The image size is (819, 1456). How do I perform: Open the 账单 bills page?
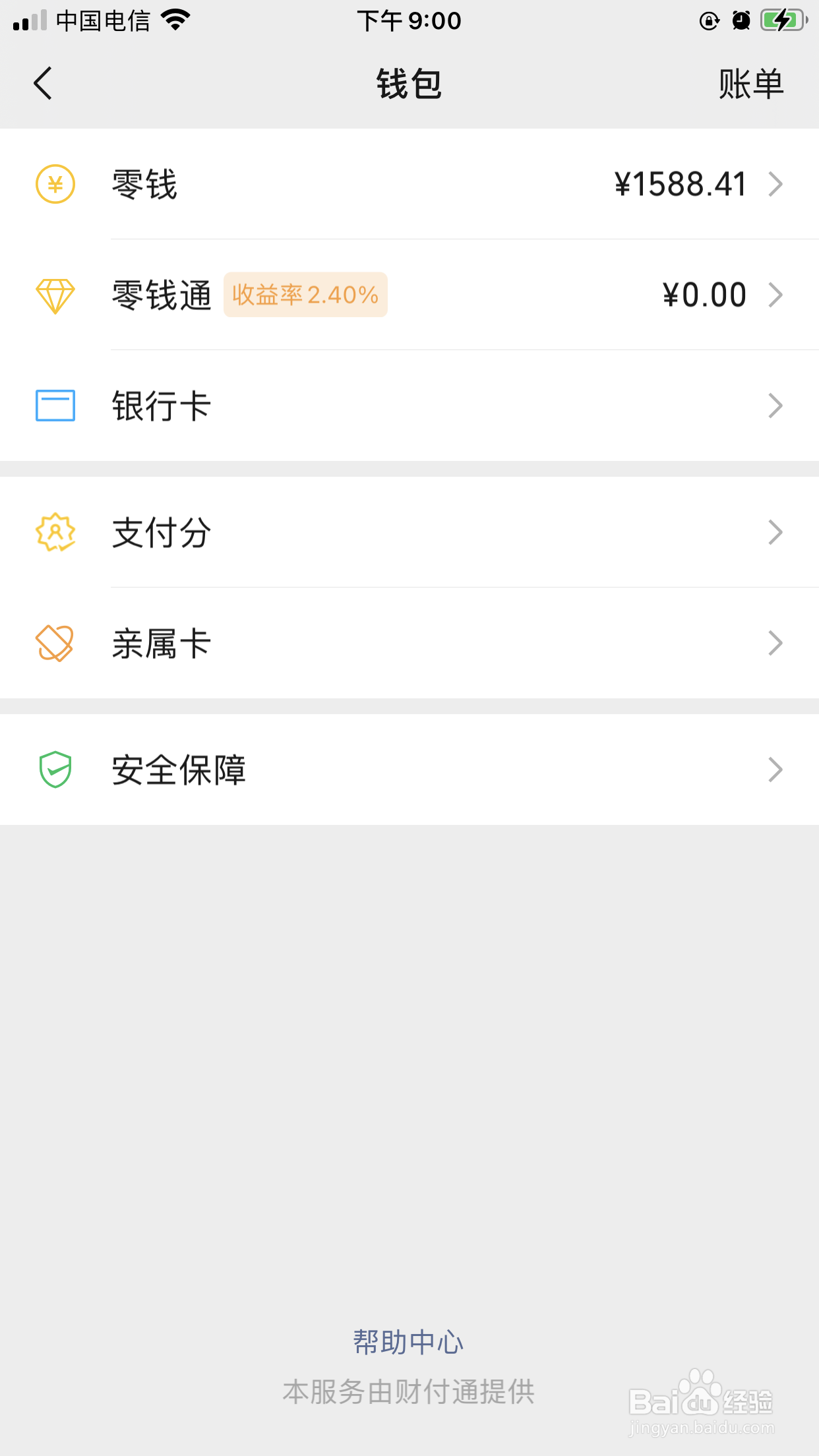point(750,83)
